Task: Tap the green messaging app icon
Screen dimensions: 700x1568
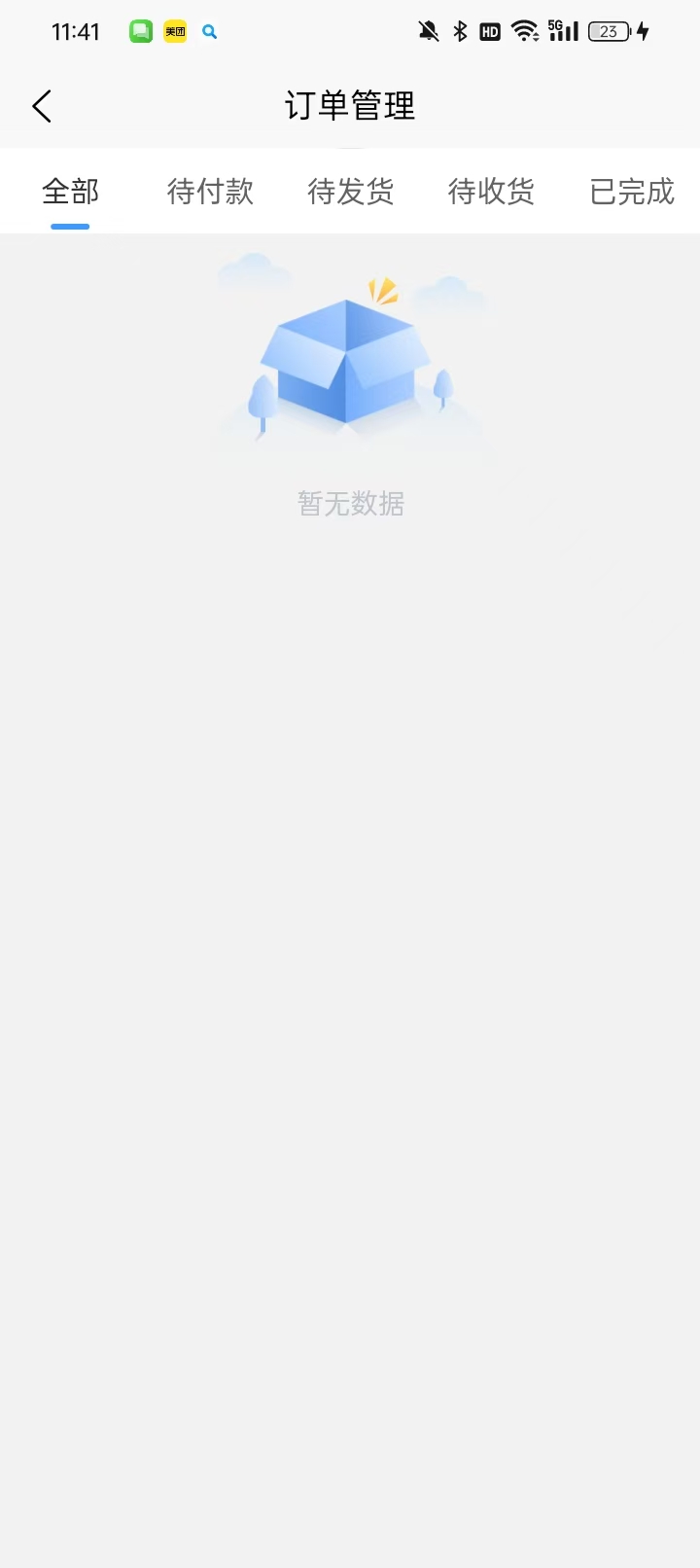Action: tap(139, 31)
